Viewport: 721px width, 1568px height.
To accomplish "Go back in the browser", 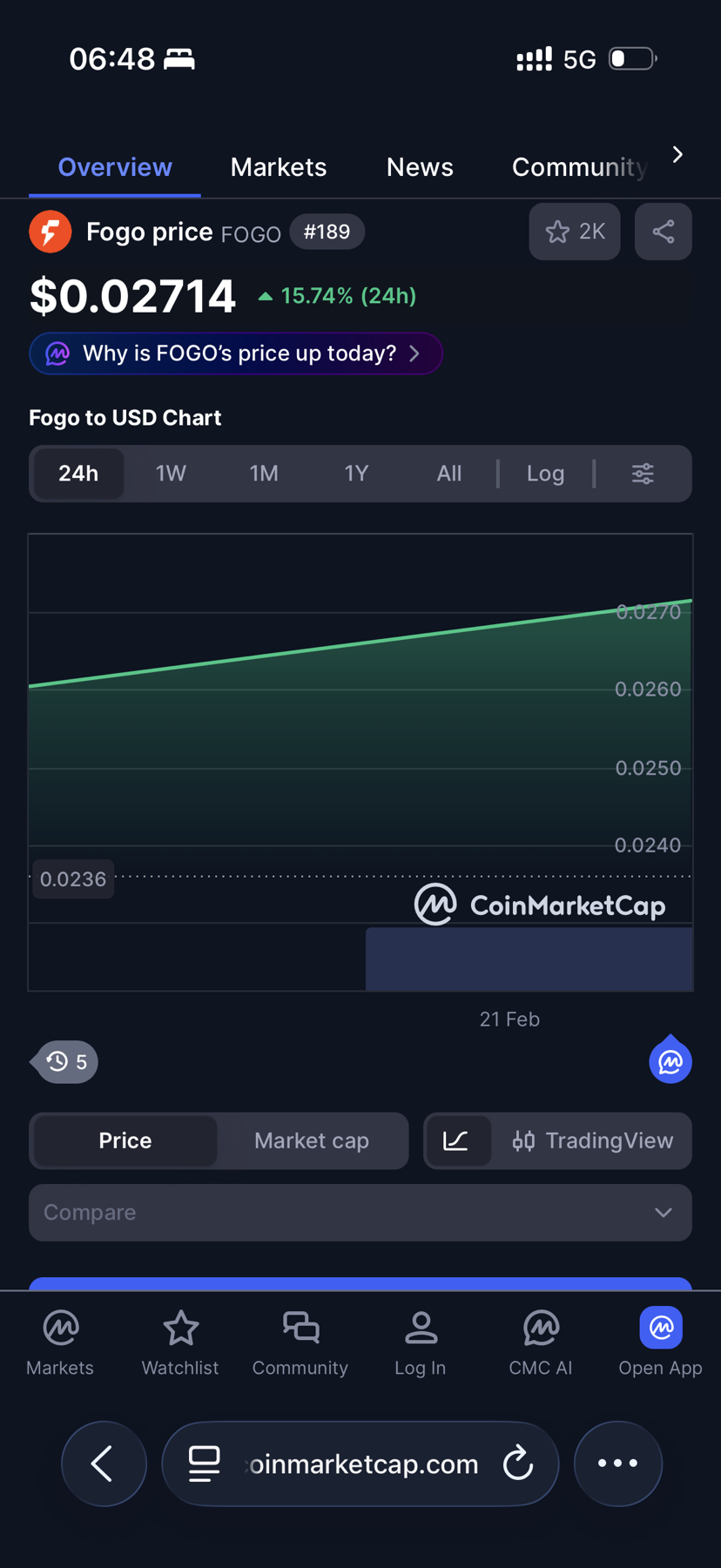I will 104,1464.
